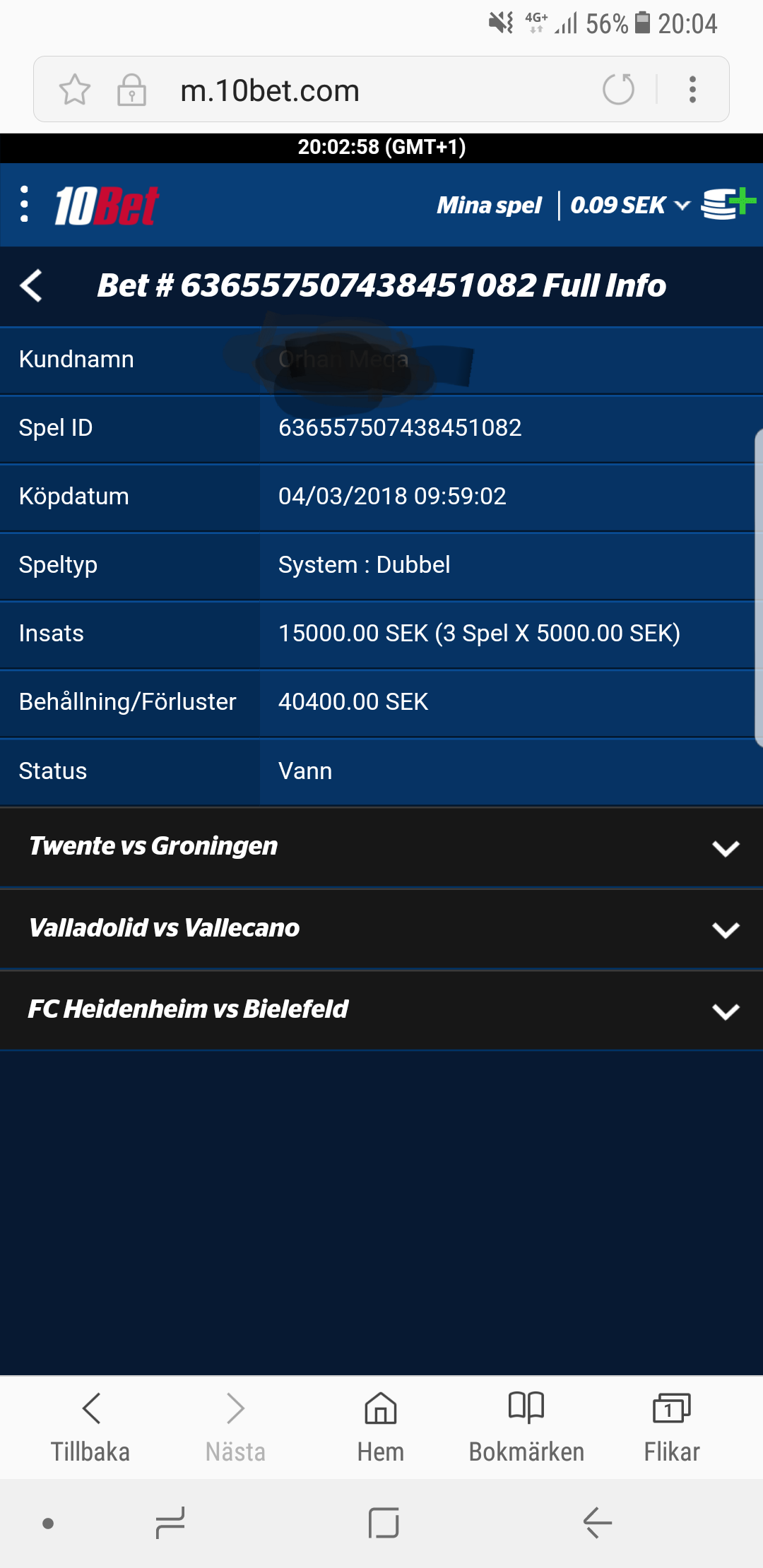Screen dimensions: 763x1568
Task: Expand Valladolid vs Vallecano details
Action: (x=381, y=928)
